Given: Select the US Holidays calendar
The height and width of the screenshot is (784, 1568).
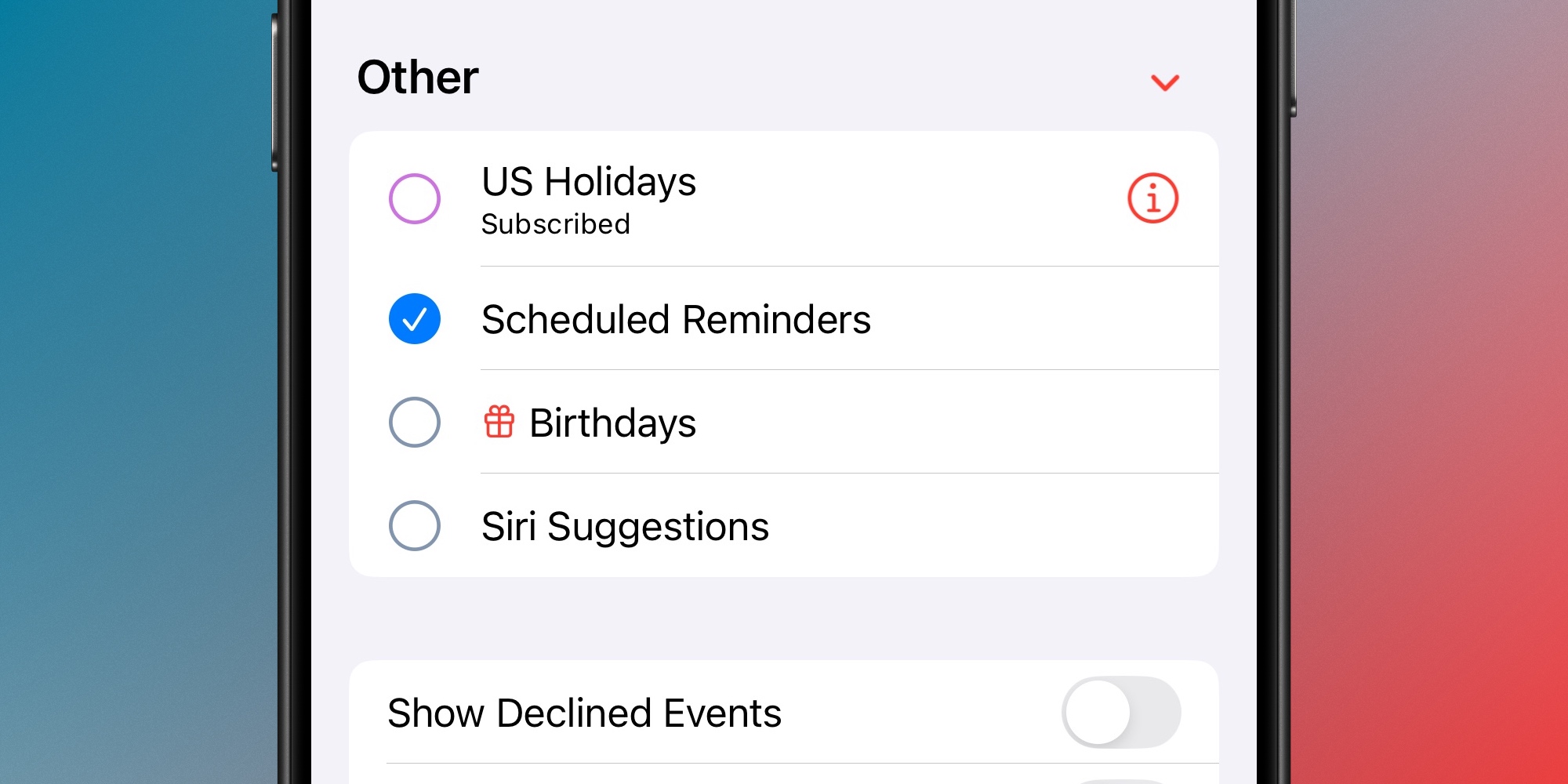Looking at the screenshot, I should tap(415, 198).
